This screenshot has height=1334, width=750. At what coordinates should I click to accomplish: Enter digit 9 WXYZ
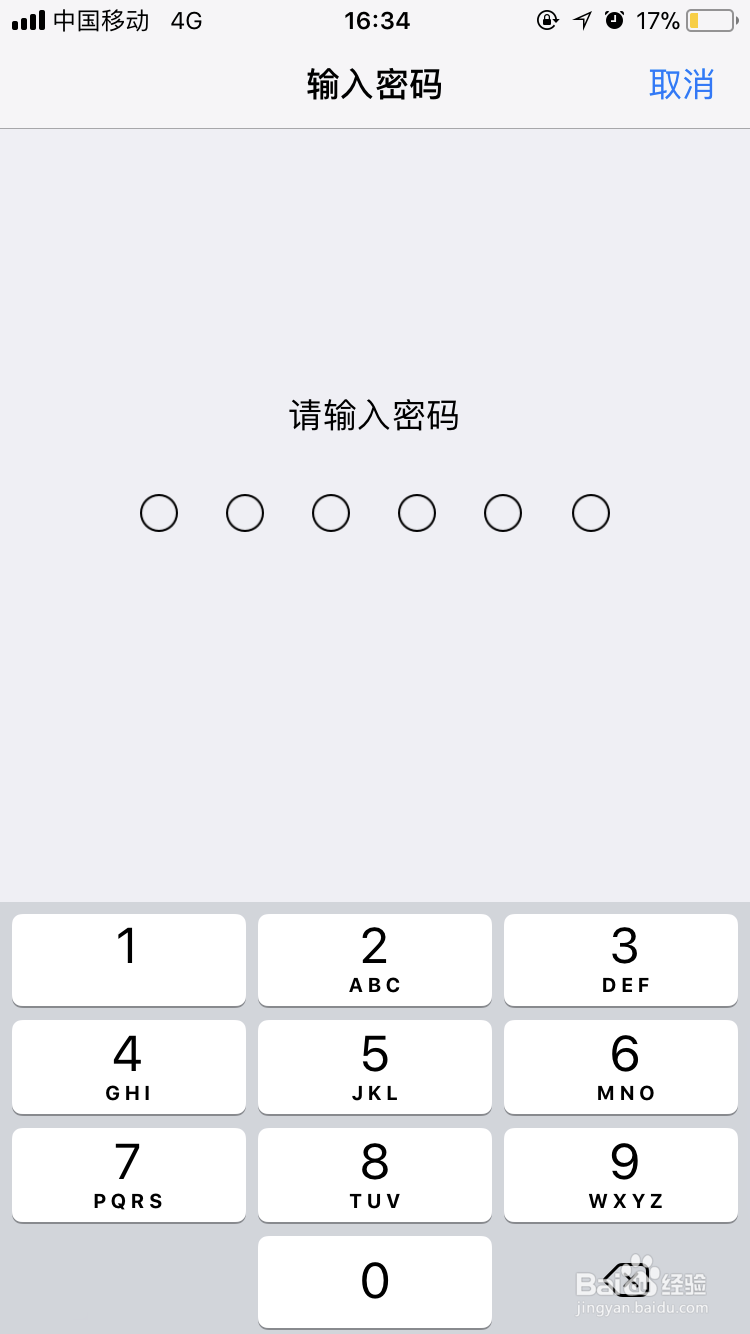(621, 1175)
